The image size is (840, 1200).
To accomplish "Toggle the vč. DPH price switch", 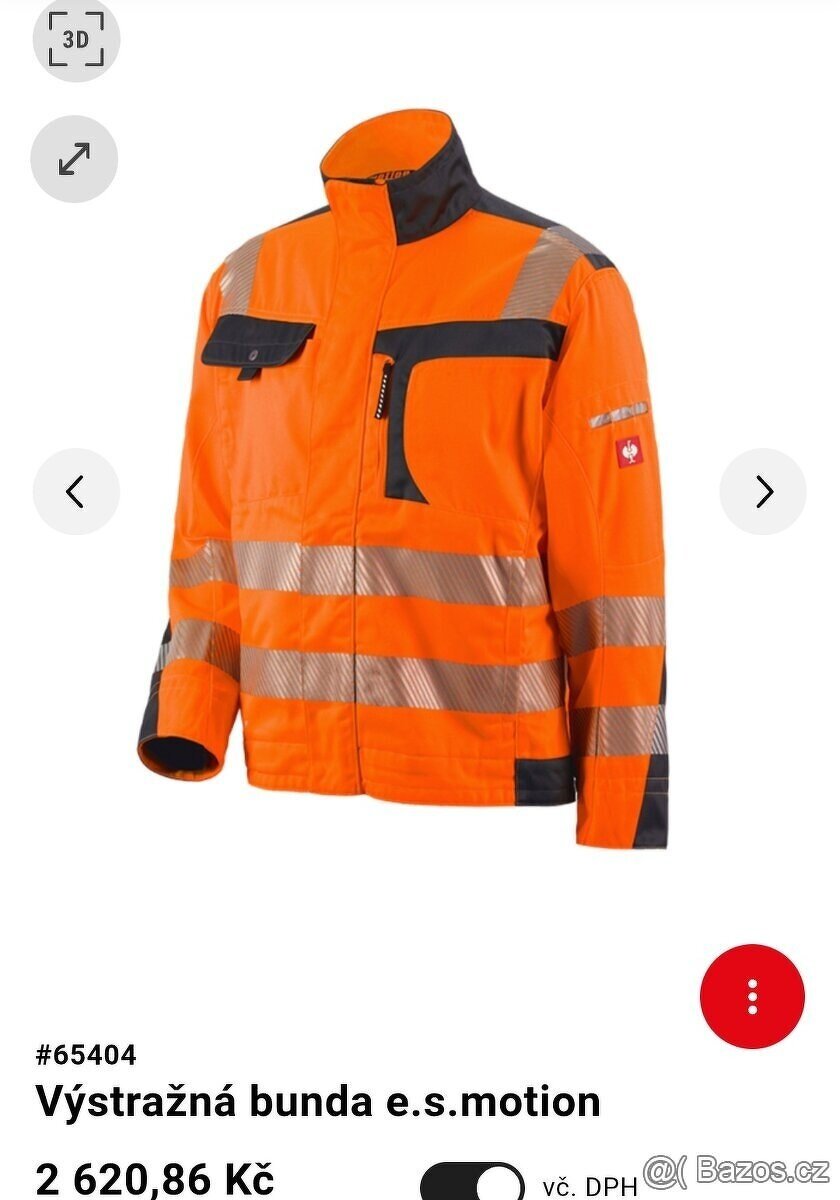I will pyautogui.click(x=472, y=1183).
